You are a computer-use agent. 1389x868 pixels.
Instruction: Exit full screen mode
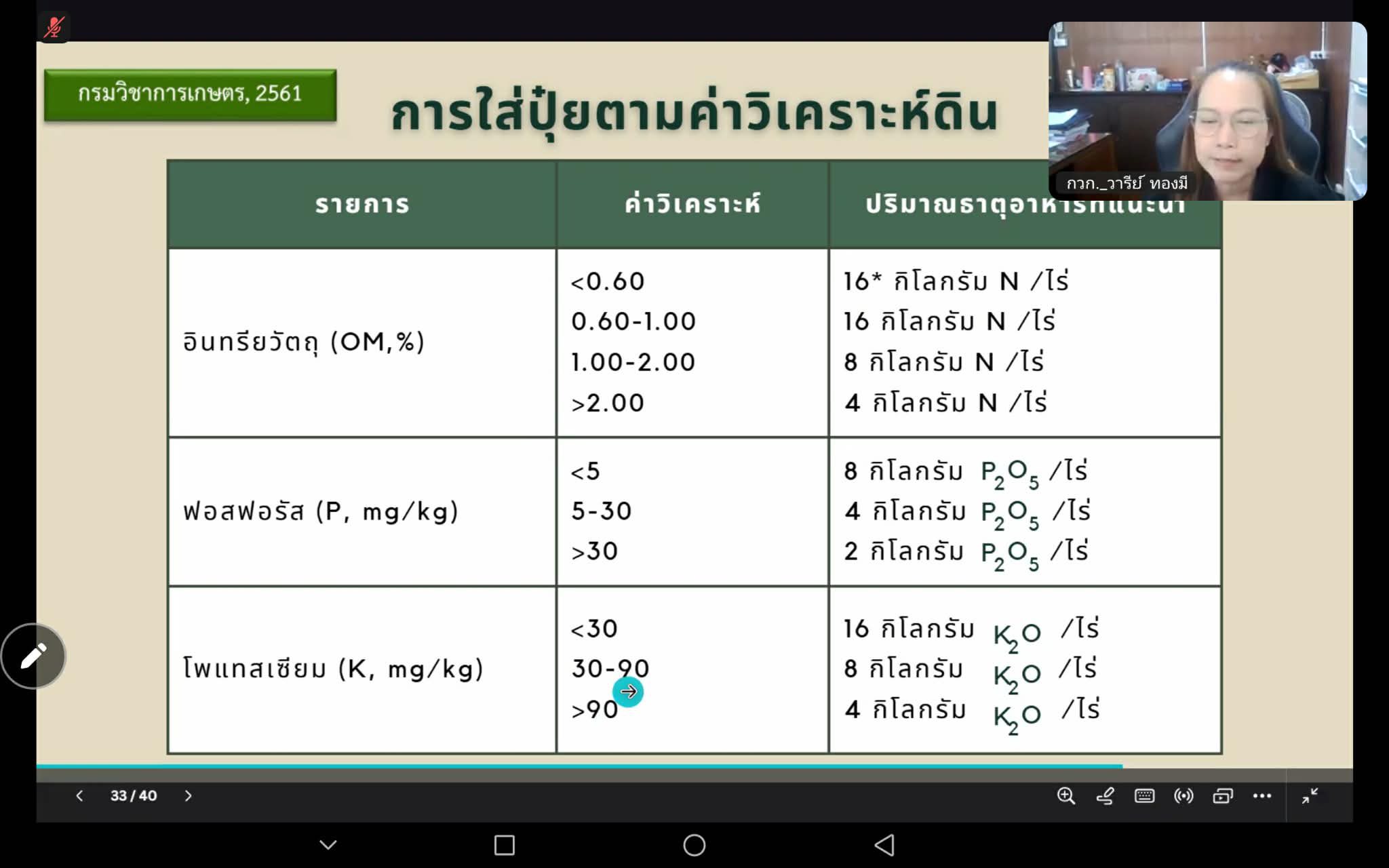point(1310,795)
